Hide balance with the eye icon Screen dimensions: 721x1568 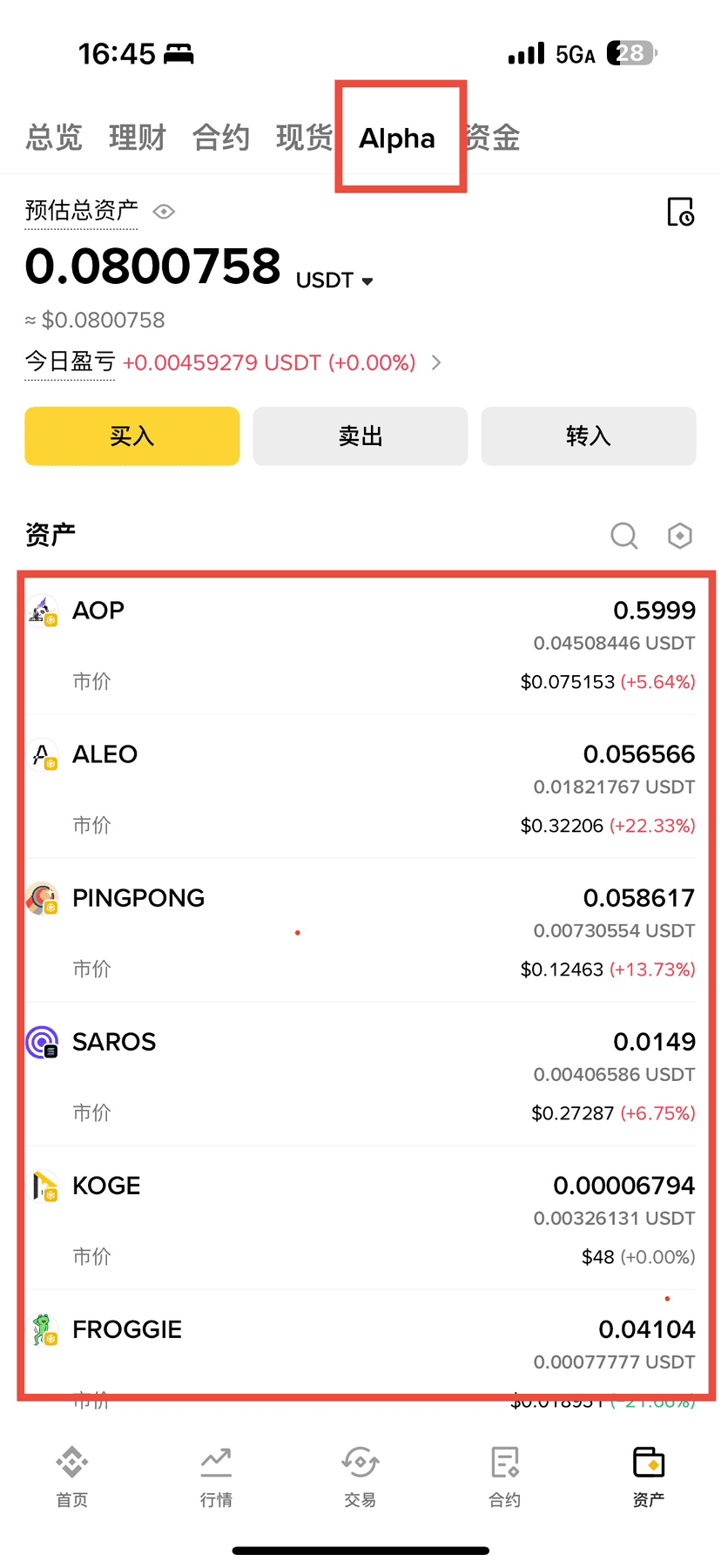click(x=164, y=212)
